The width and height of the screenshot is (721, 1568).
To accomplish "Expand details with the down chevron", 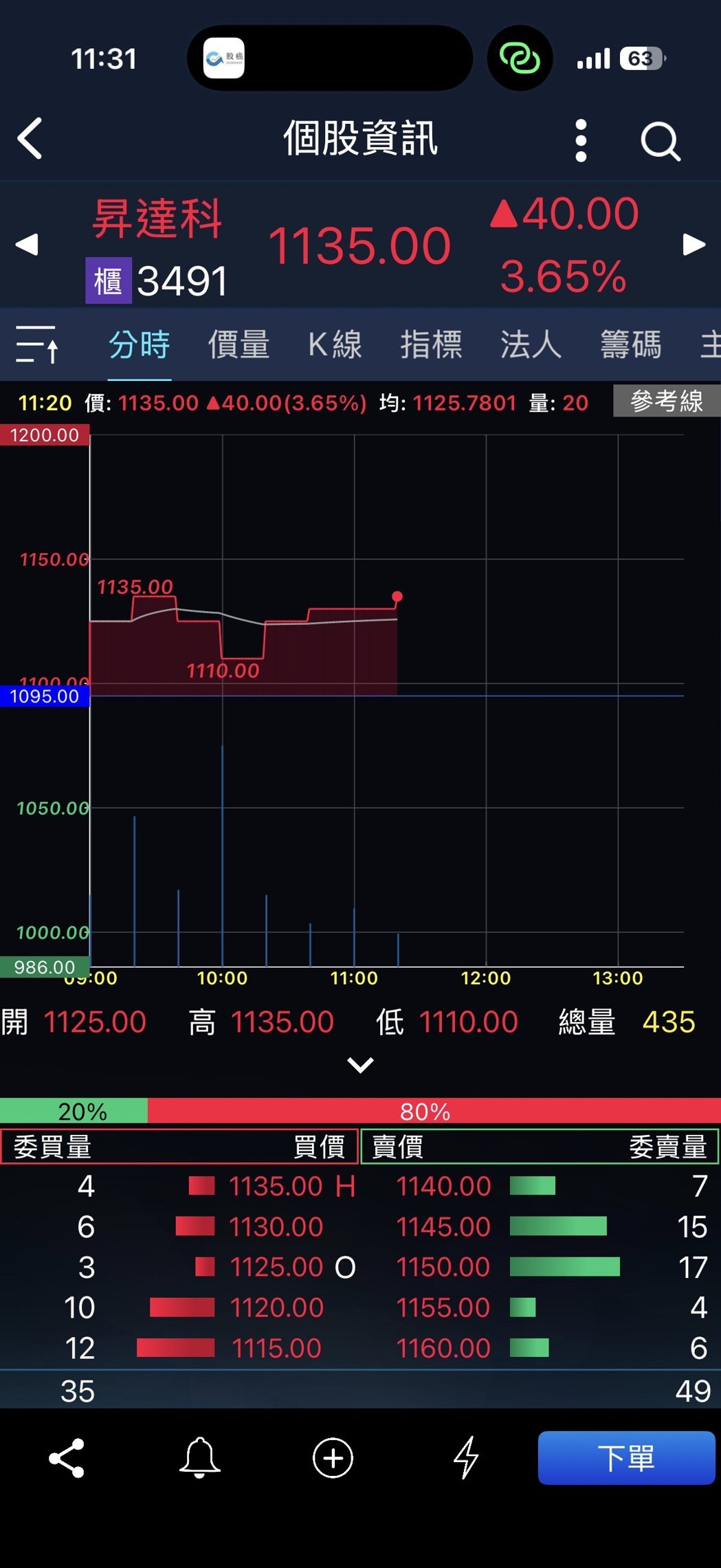I will [x=360, y=1065].
